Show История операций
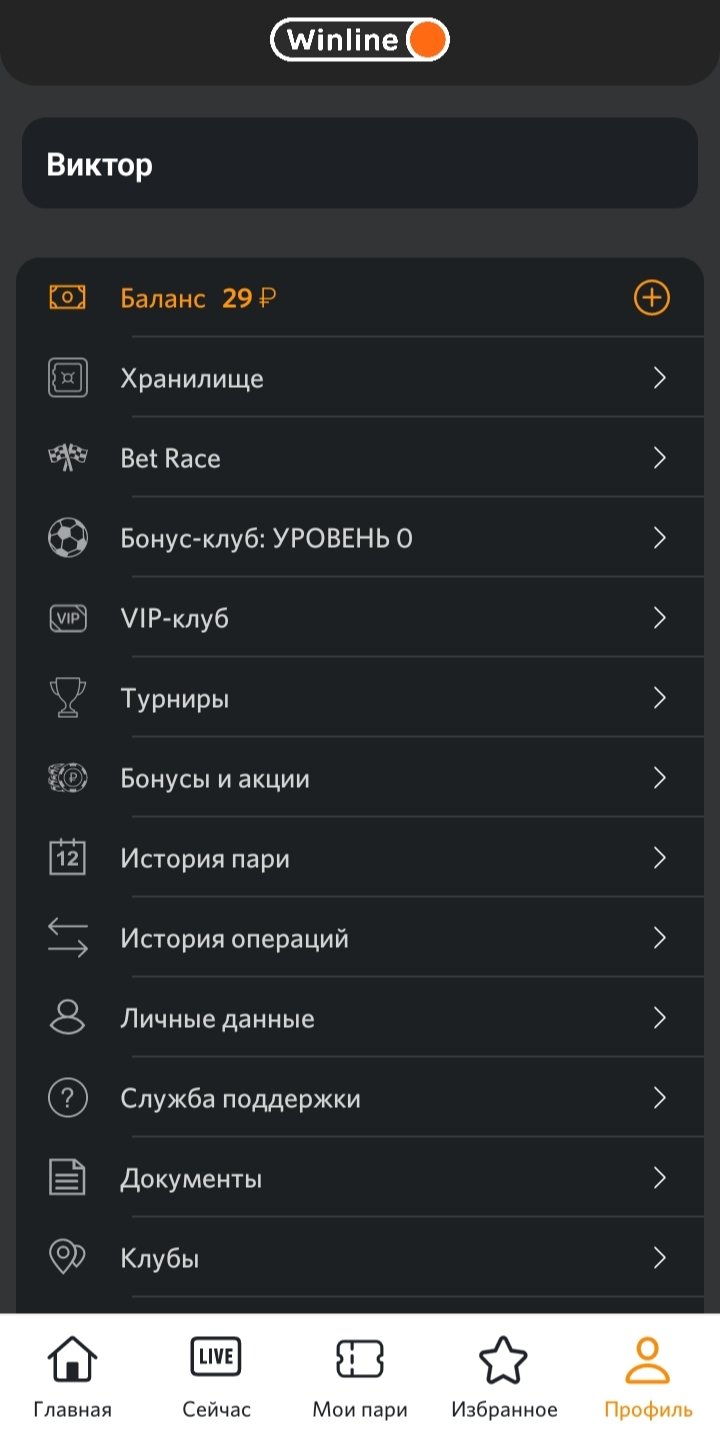This screenshot has height=1440, width=720. (x=360, y=938)
